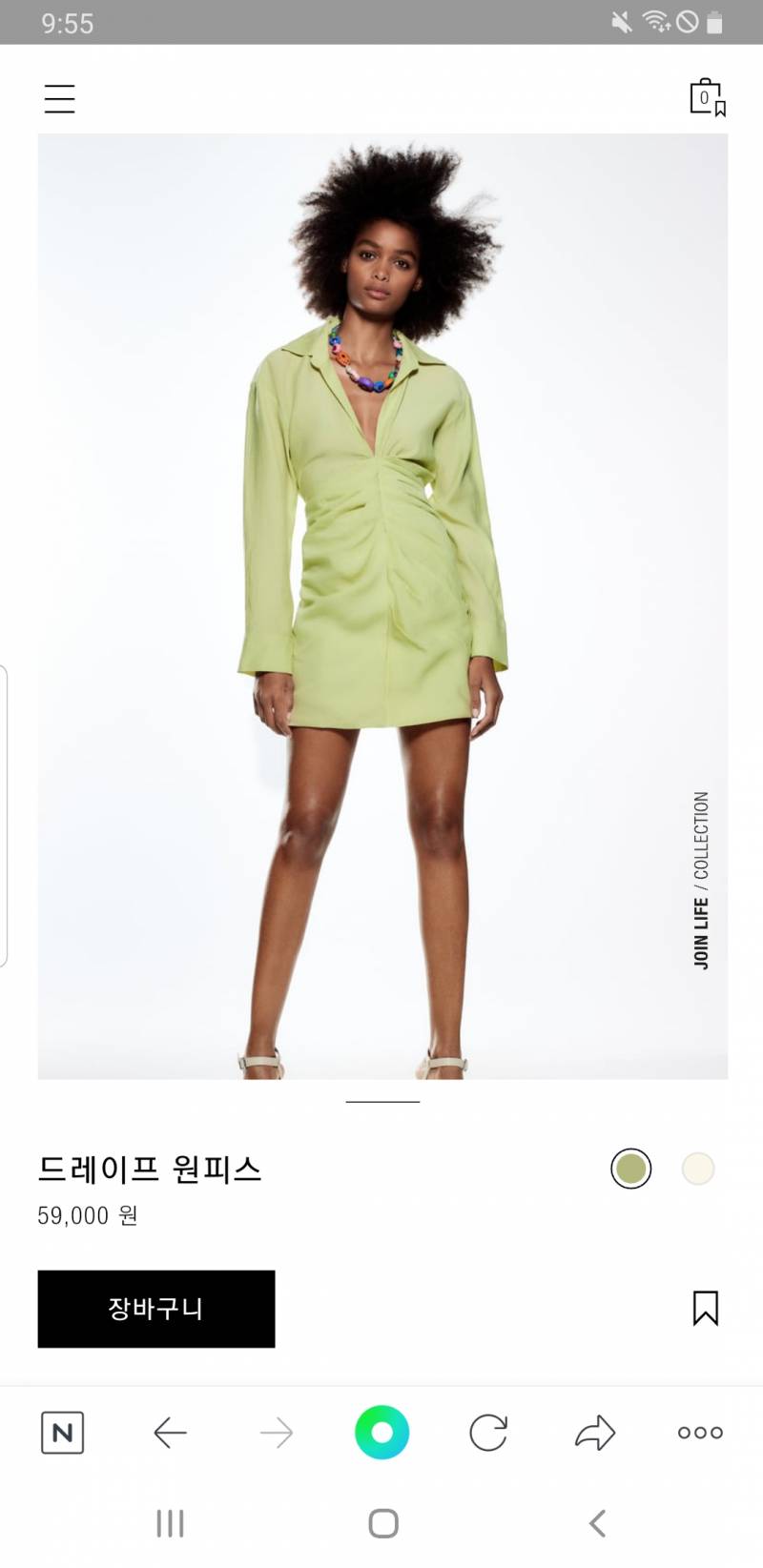This screenshot has height=1568, width=763.
Task: Add to cart with 장바구니 button
Action: click(156, 1309)
